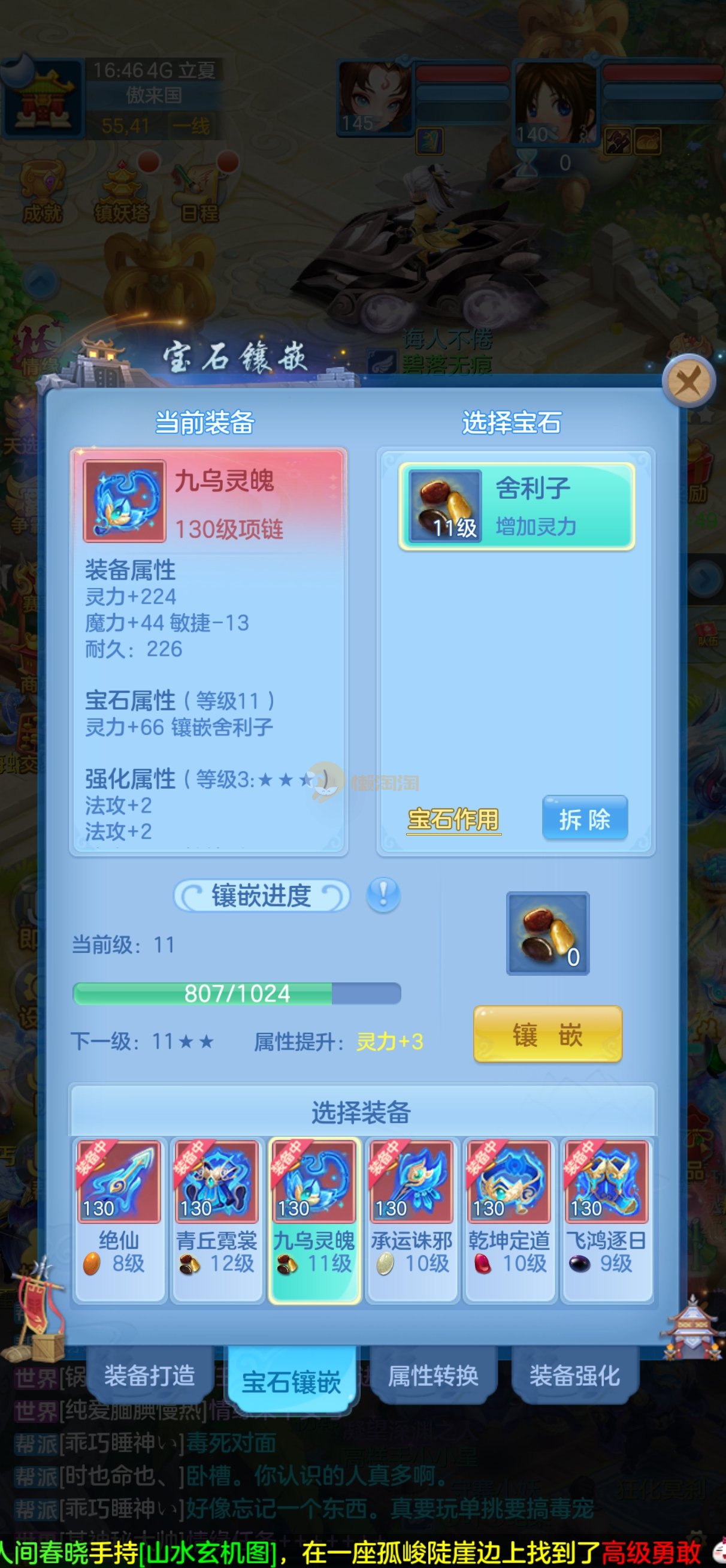Select the 舍利子 11级 gem

point(517,506)
